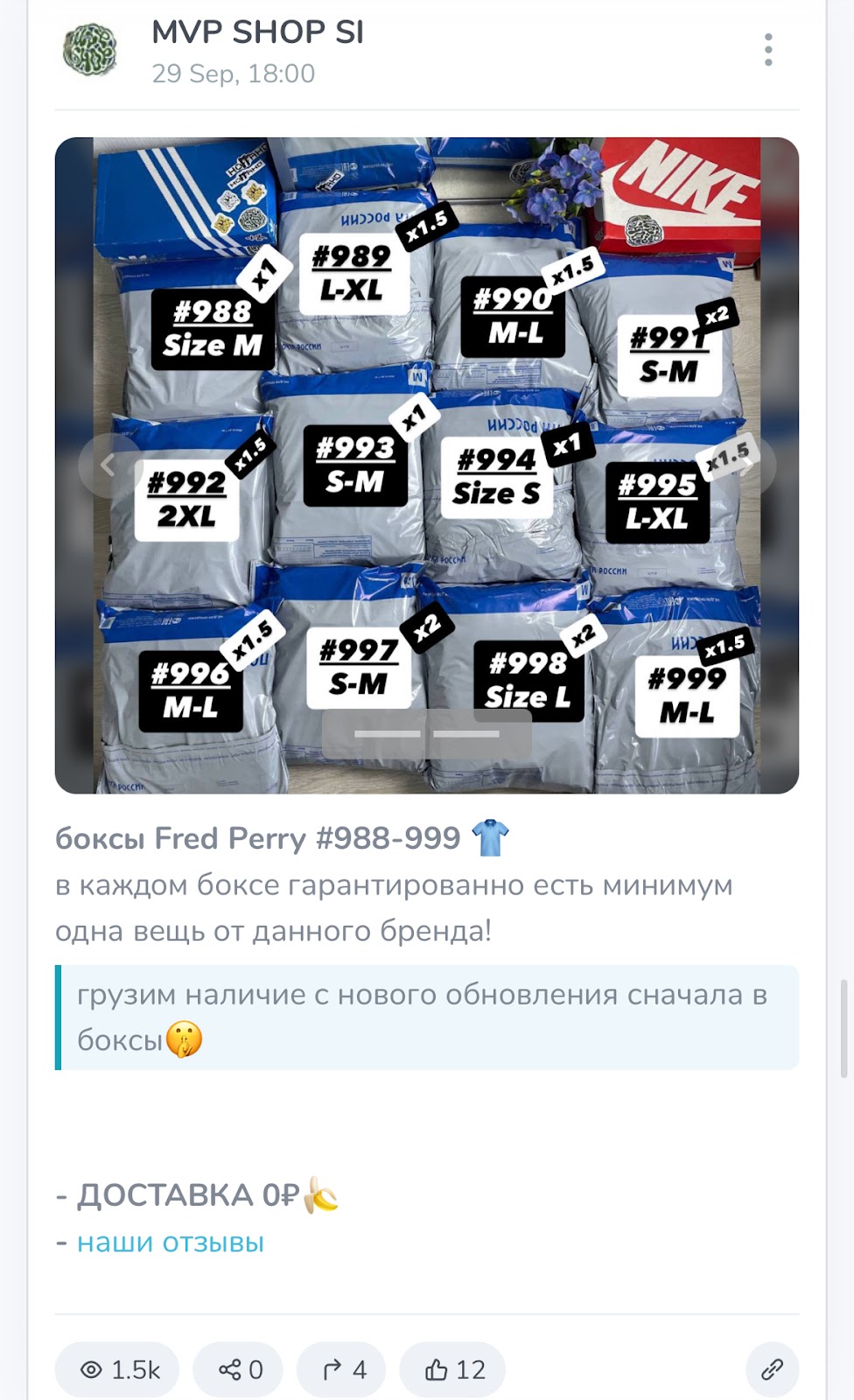Like the post with thumbs up

[x=453, y=1369]
